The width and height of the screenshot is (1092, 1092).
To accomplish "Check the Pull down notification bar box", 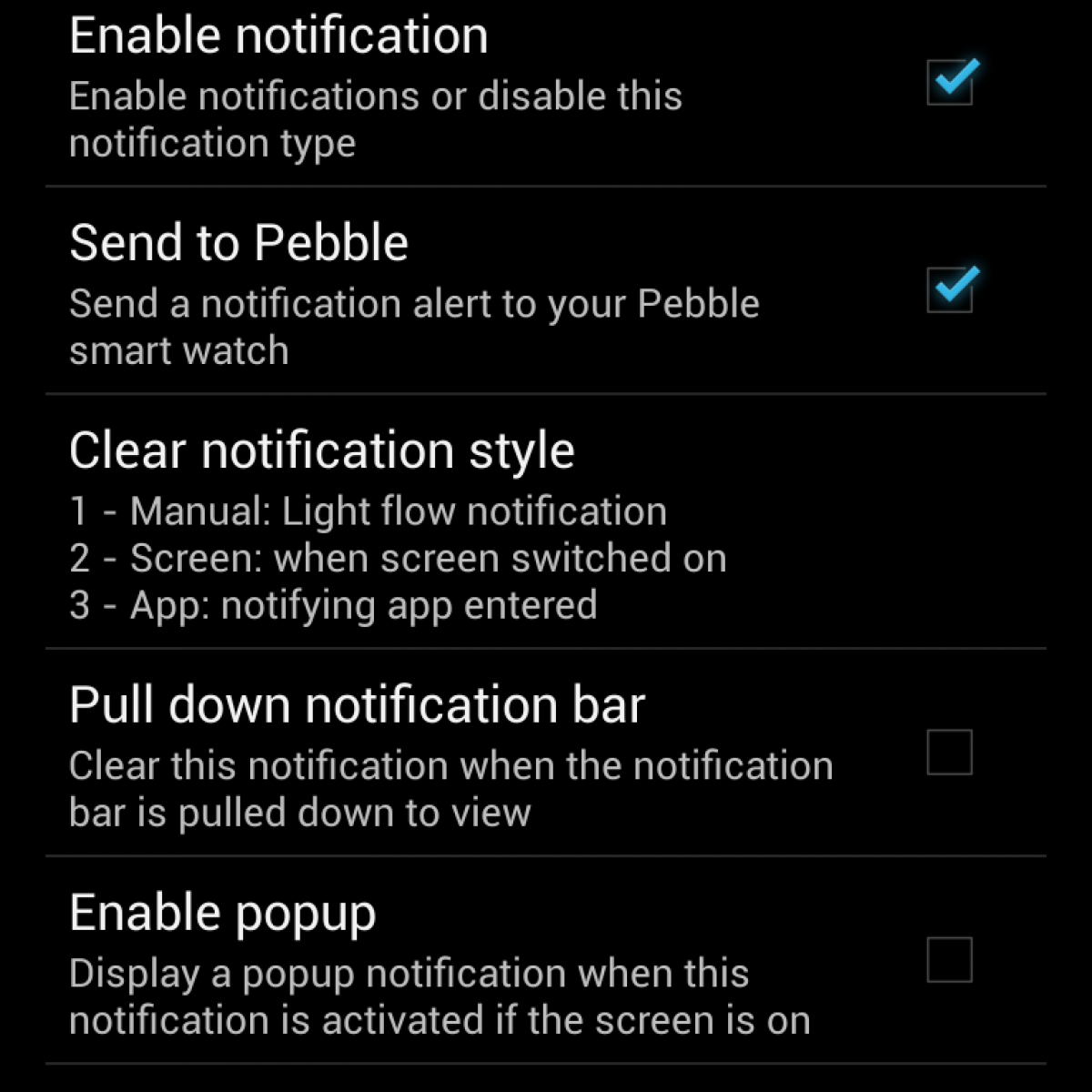I will click(949, 753).
